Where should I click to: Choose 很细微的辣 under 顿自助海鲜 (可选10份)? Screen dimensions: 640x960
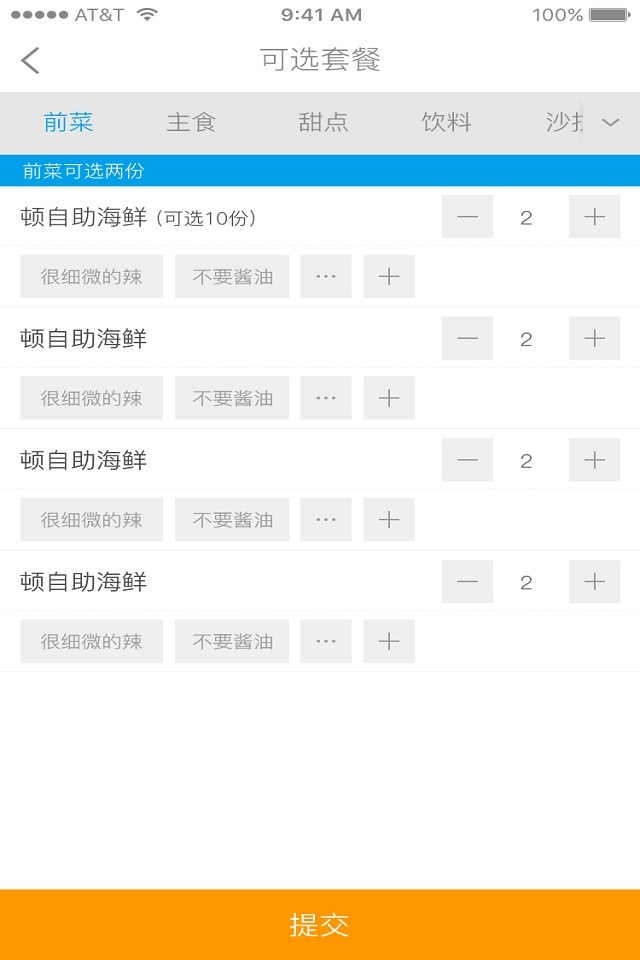pos(91,277)
